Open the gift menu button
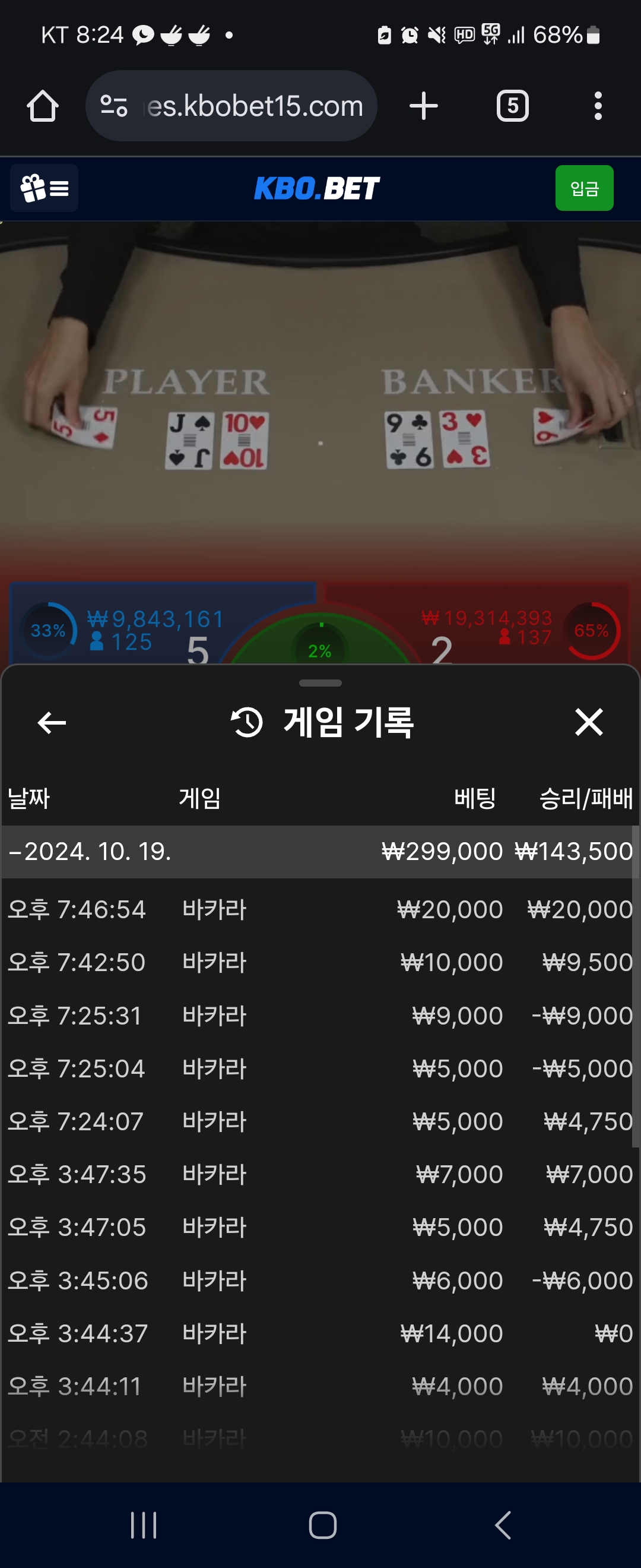The width and height of the screenshot is (641, 1568). click(45, 188)
